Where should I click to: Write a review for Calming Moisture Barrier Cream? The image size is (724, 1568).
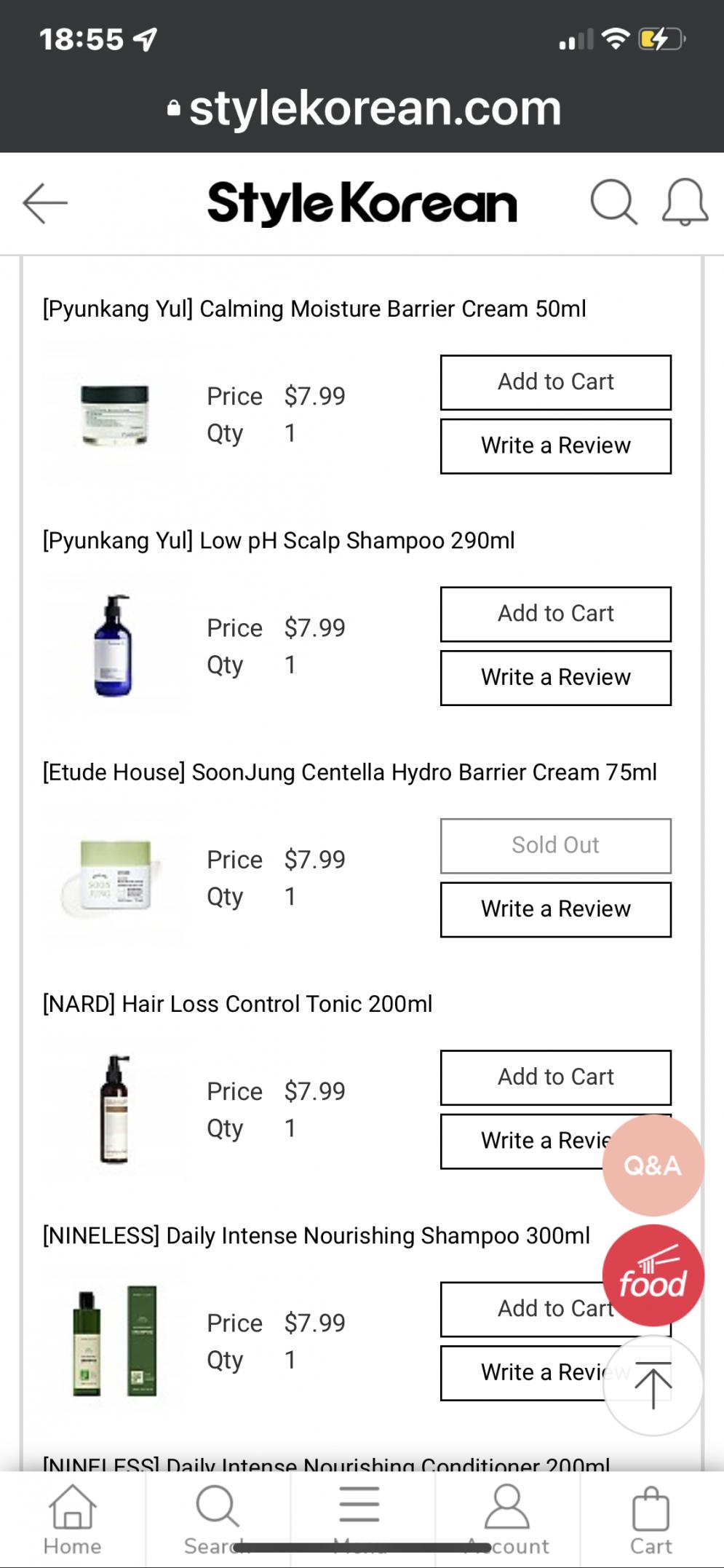[x=555, y=446]
